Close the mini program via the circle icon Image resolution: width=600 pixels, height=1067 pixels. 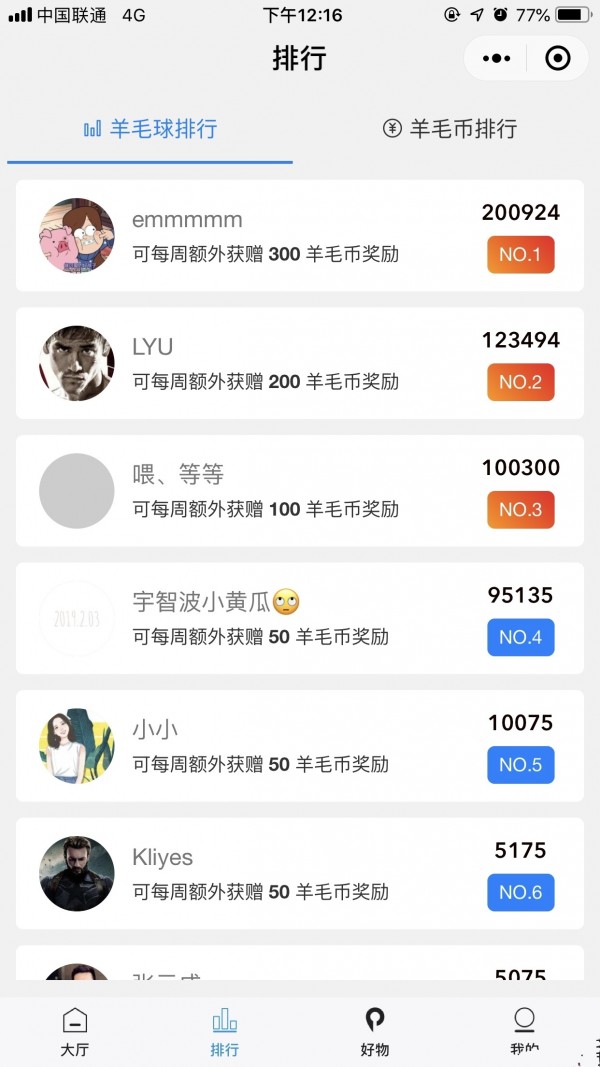(557, 59)
